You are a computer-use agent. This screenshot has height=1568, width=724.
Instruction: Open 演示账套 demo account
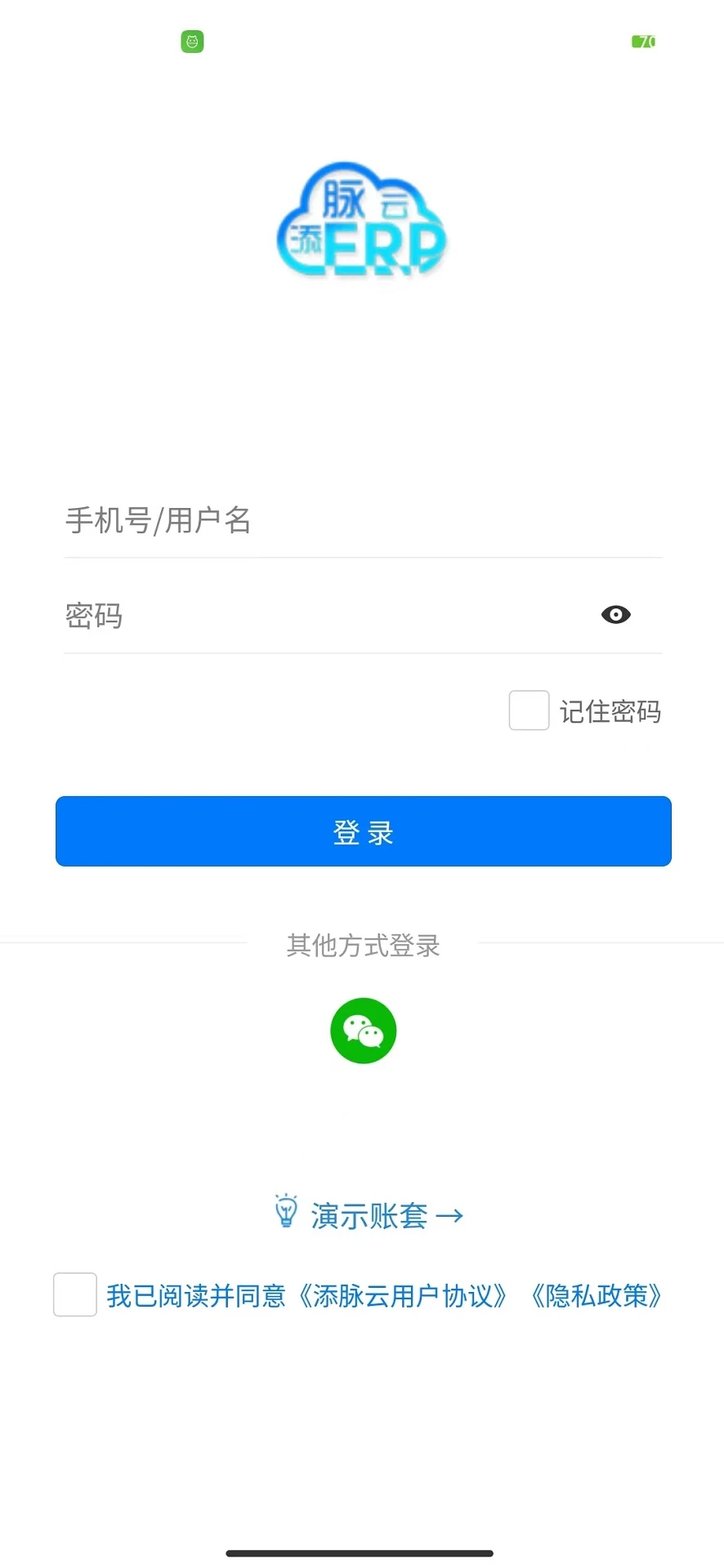[x=369, y=1215]
